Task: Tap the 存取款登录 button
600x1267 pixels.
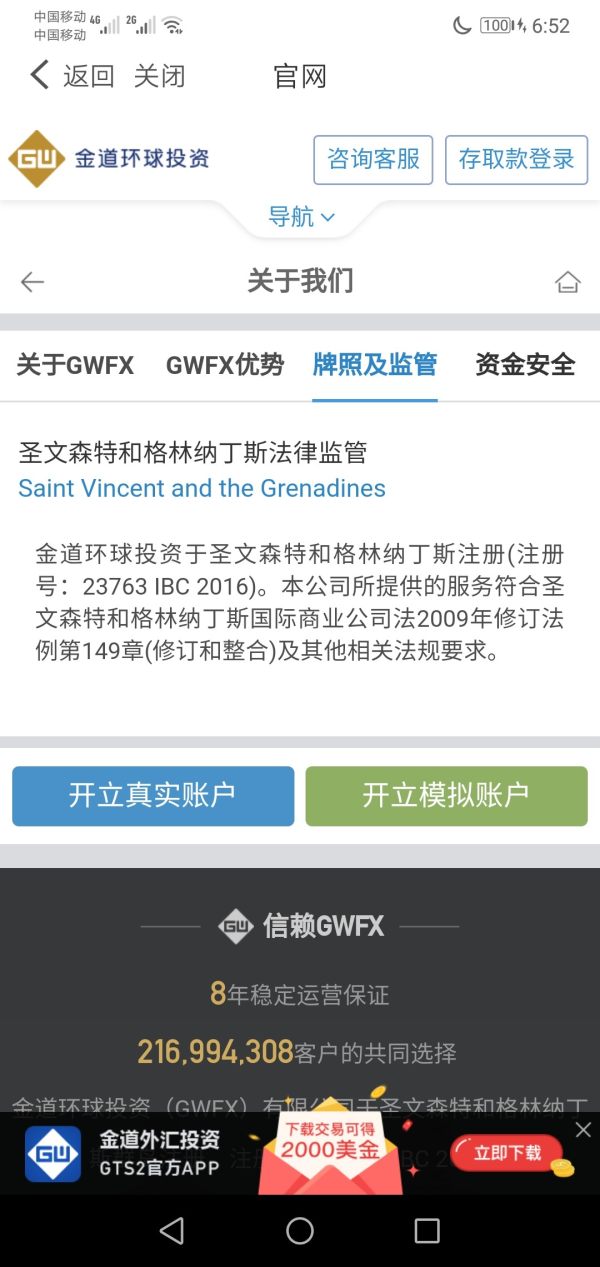Action: (x=516, y=160)
